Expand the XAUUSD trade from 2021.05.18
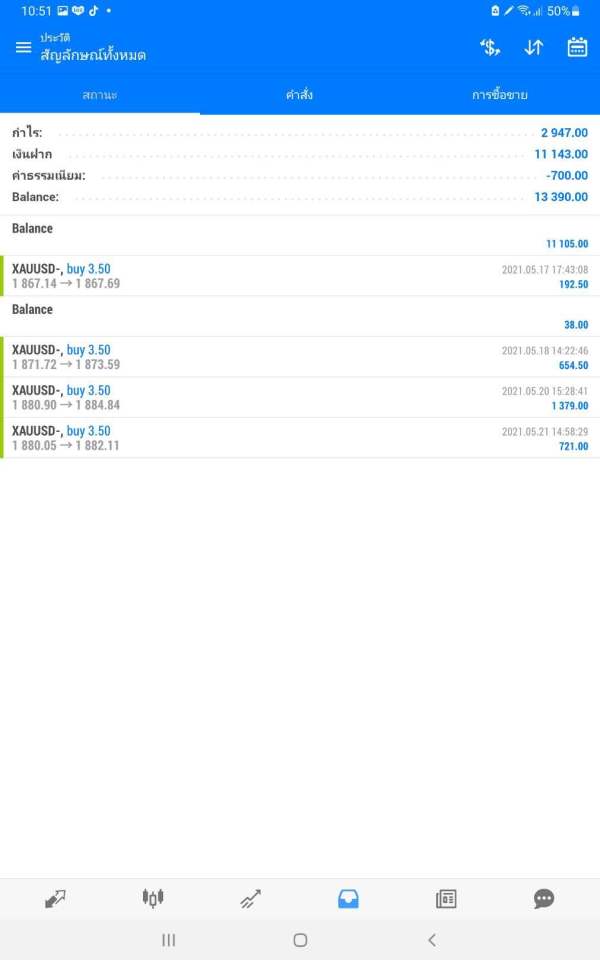600x960 pixels. tap(300, 357)
